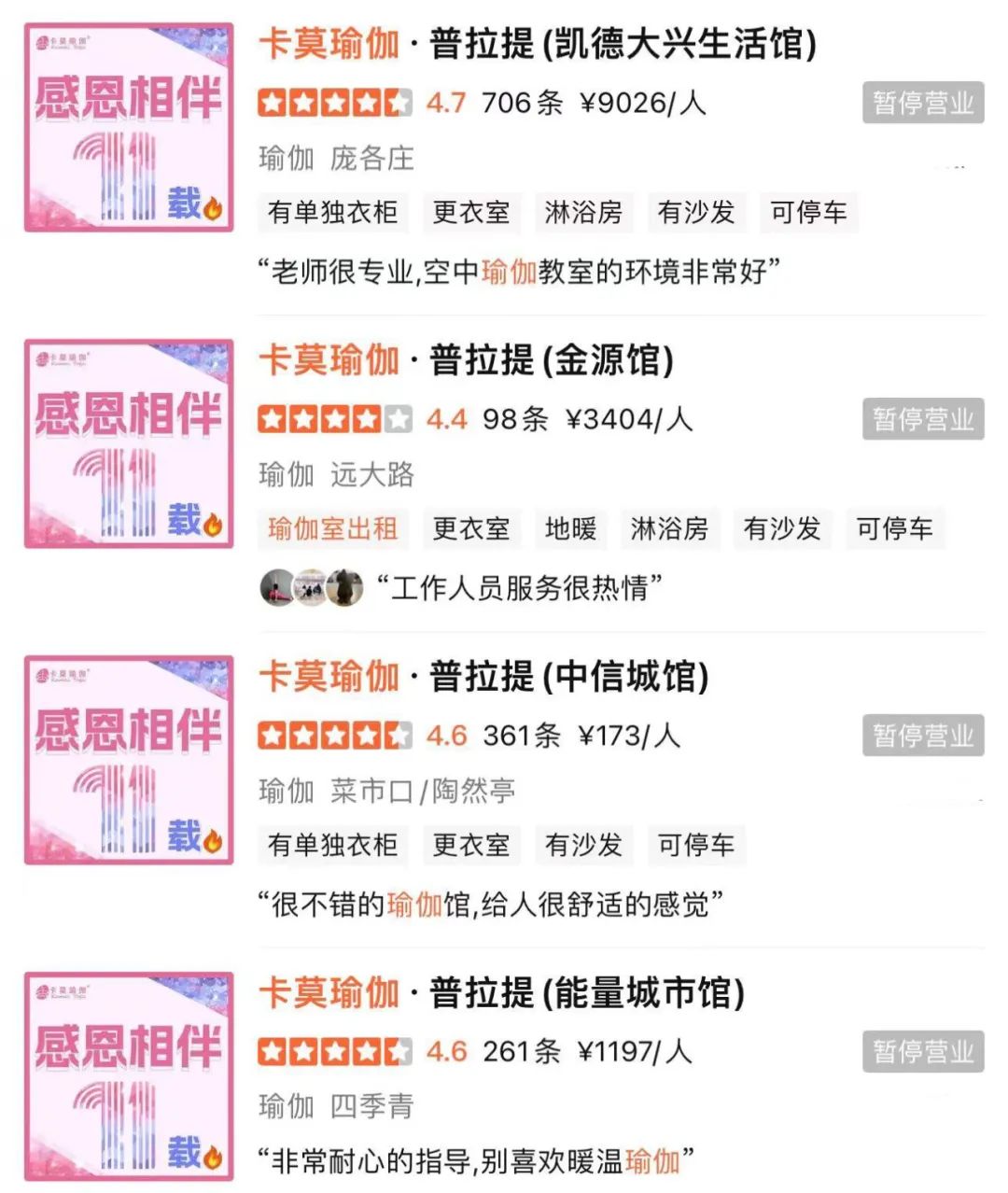This screenshot has height=1193, width=1008.
Task: Tap the 卡莫瑜伽·普拉提 能量城市馆 result
Action: pos(500,993)
